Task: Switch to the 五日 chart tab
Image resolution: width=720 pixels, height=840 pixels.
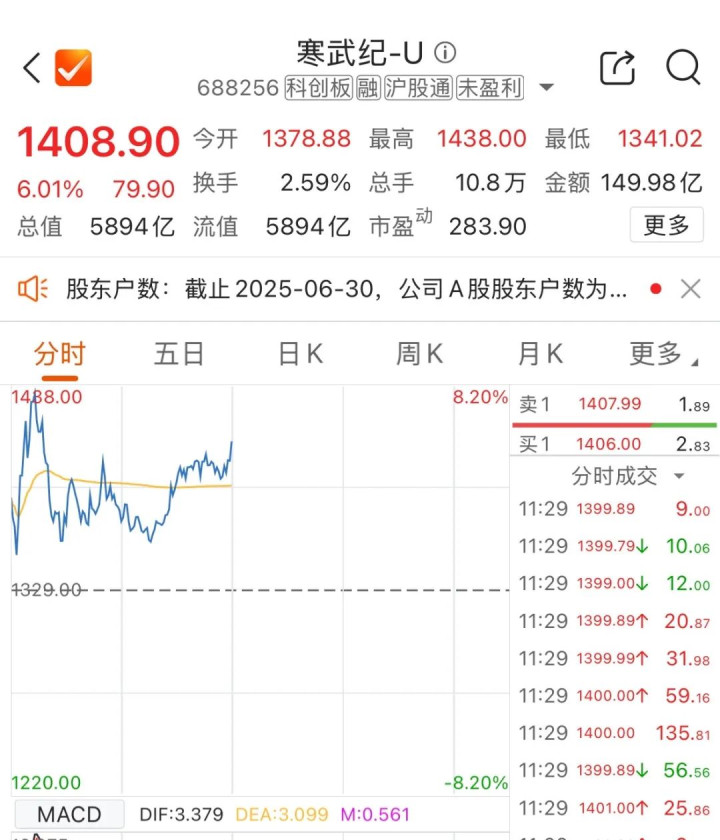Action: point(179,354)
